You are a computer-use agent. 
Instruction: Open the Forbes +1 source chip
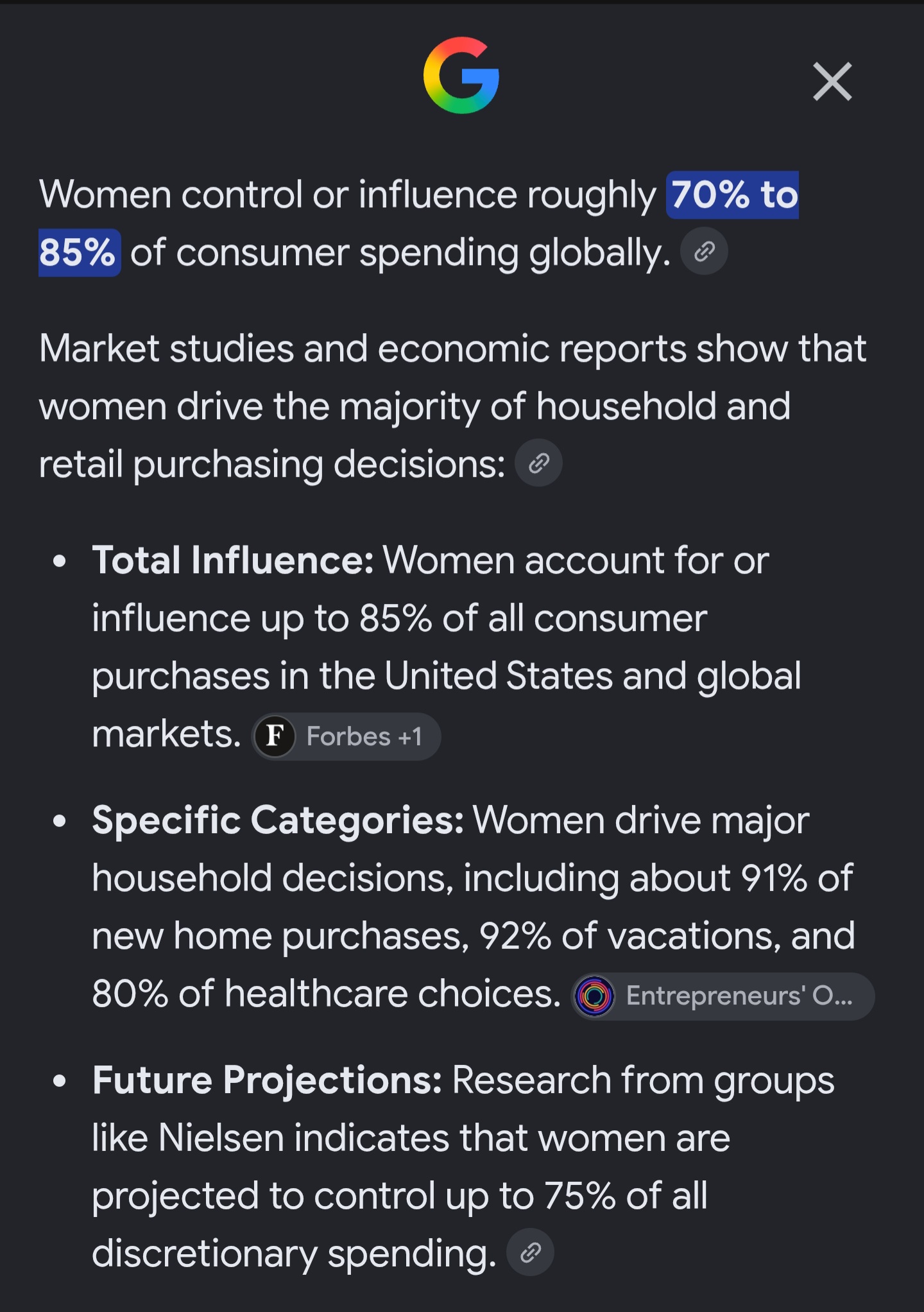[346, 736]
